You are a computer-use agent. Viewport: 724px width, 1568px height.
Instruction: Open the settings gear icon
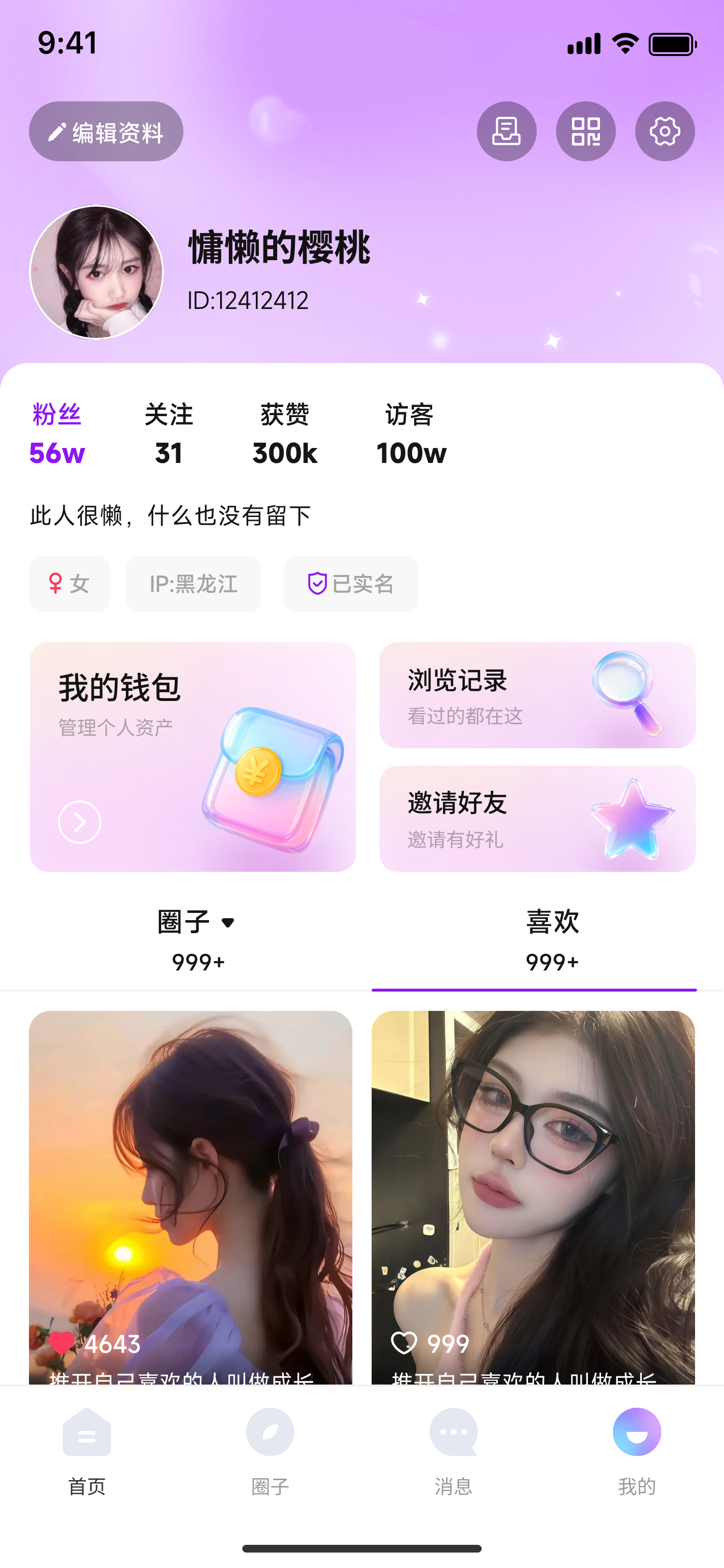point(664,131)
